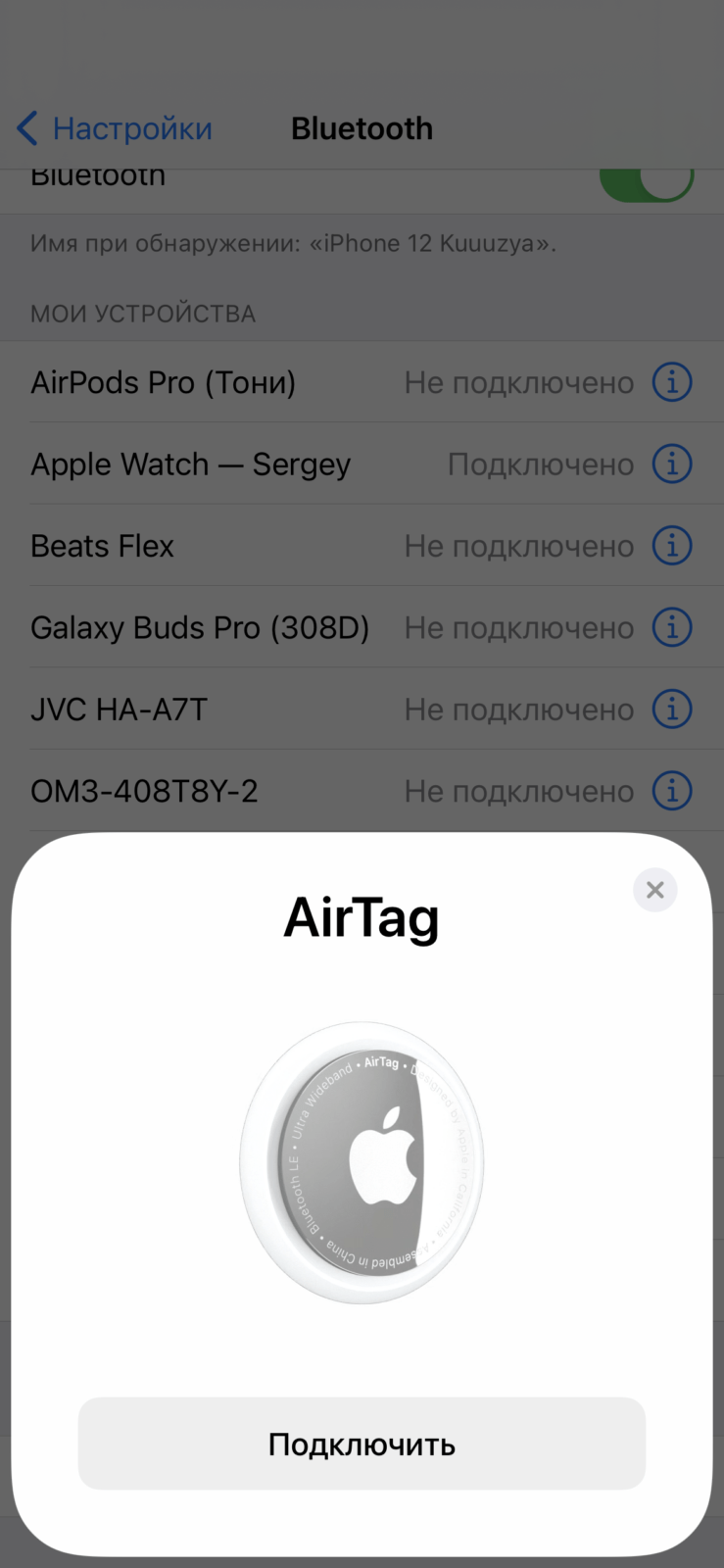Select the AirPods Pro (Тони) device row
The width and height of the screenshot is (724, 1568).
pyautogui.click(x=362, y=382)
